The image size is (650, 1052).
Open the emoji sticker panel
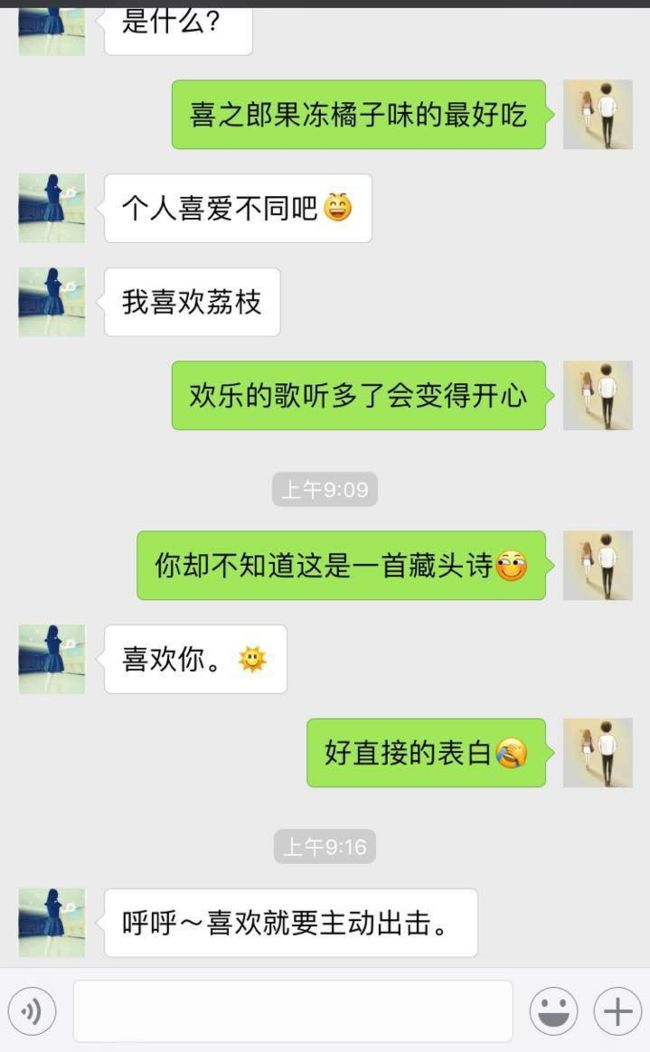tap(553, 1010)
